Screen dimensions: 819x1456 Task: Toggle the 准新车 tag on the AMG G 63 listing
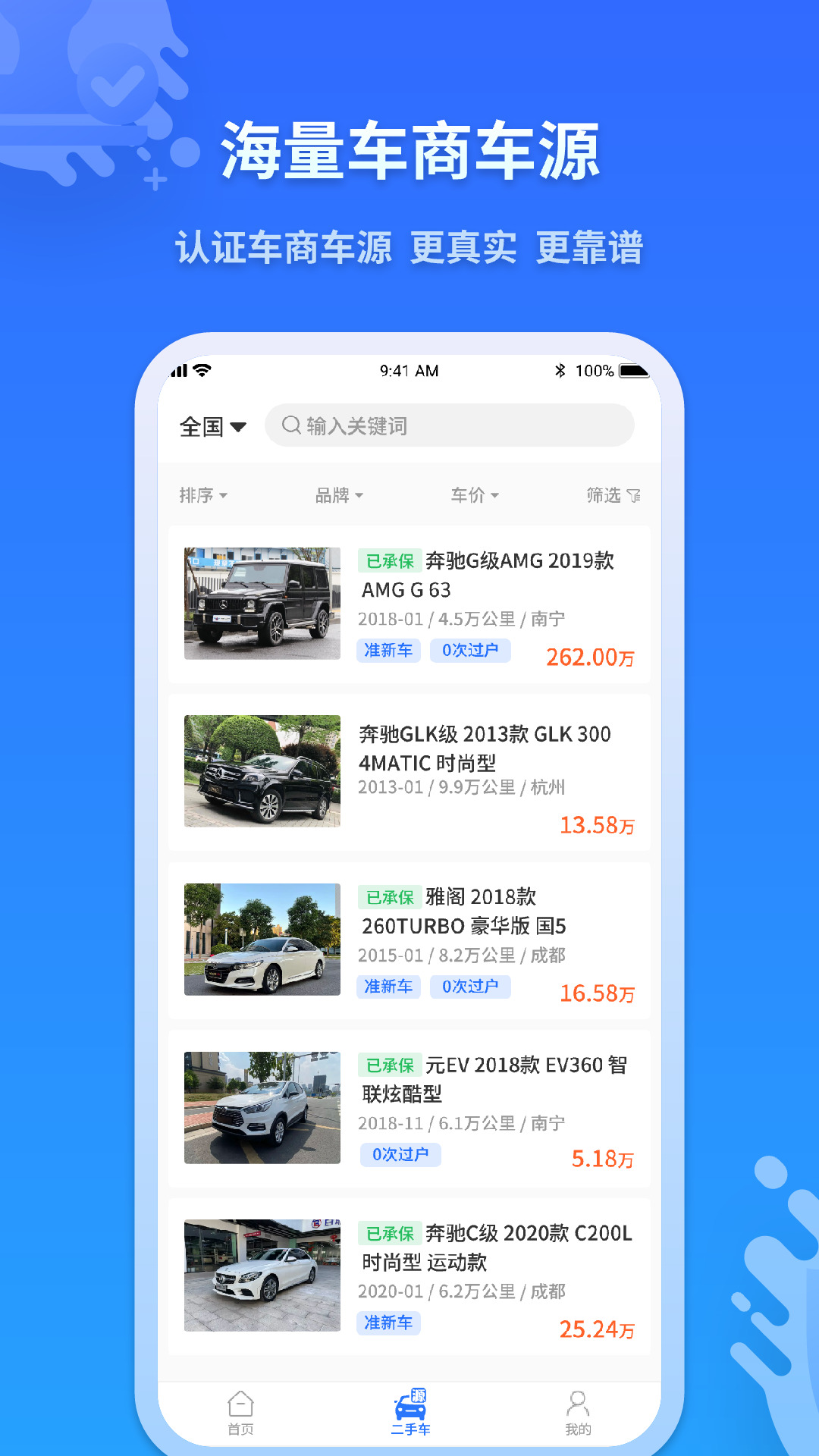tap(389, 651)
